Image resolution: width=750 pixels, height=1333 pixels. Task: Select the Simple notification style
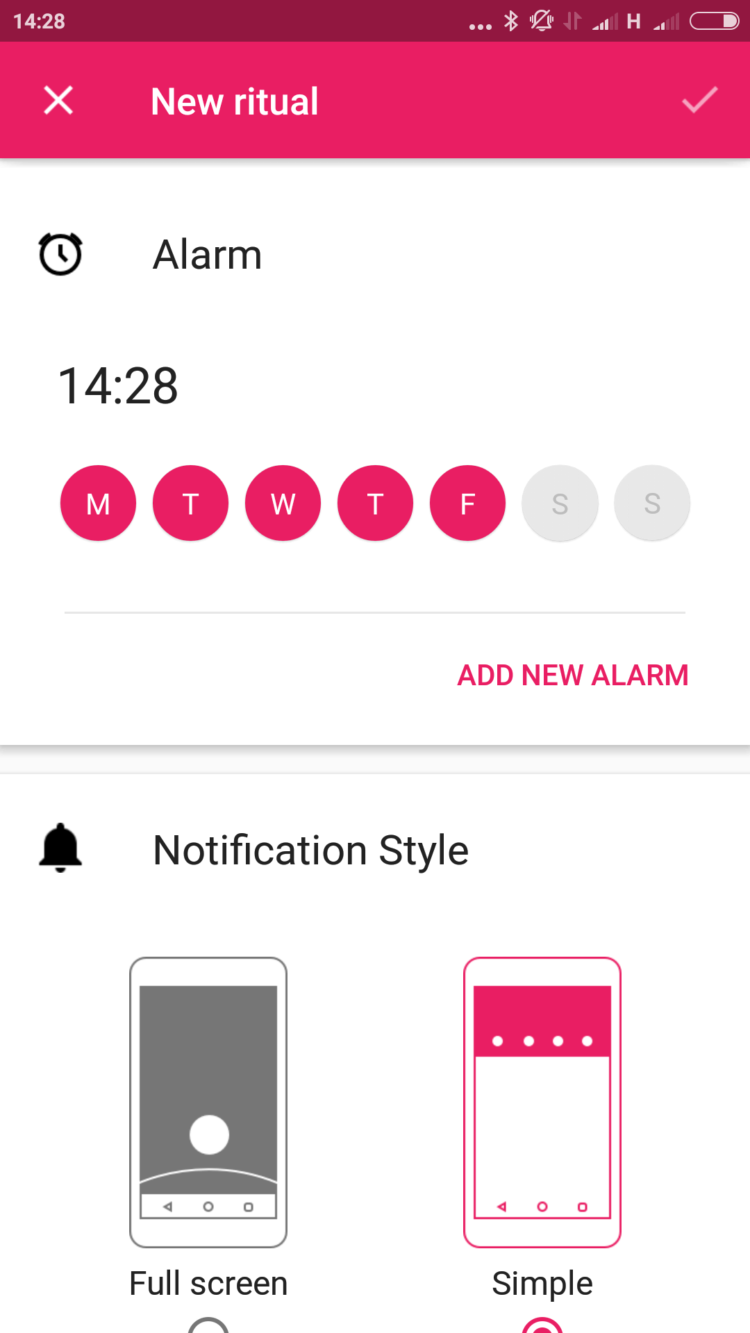click(x=542, y=1103)
